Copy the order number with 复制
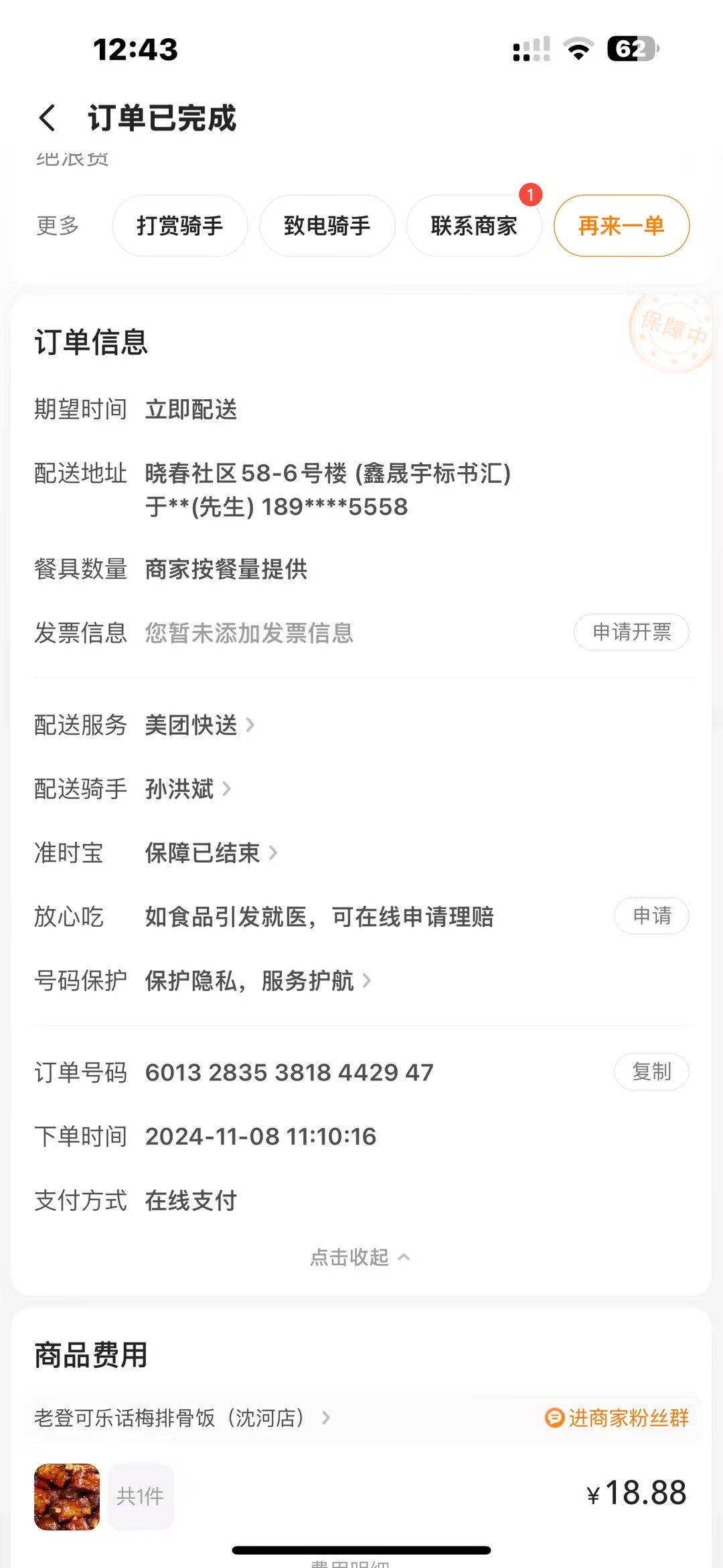Image resolution: width=723 pixels, height=1568 pixels. pos(651,1071)
